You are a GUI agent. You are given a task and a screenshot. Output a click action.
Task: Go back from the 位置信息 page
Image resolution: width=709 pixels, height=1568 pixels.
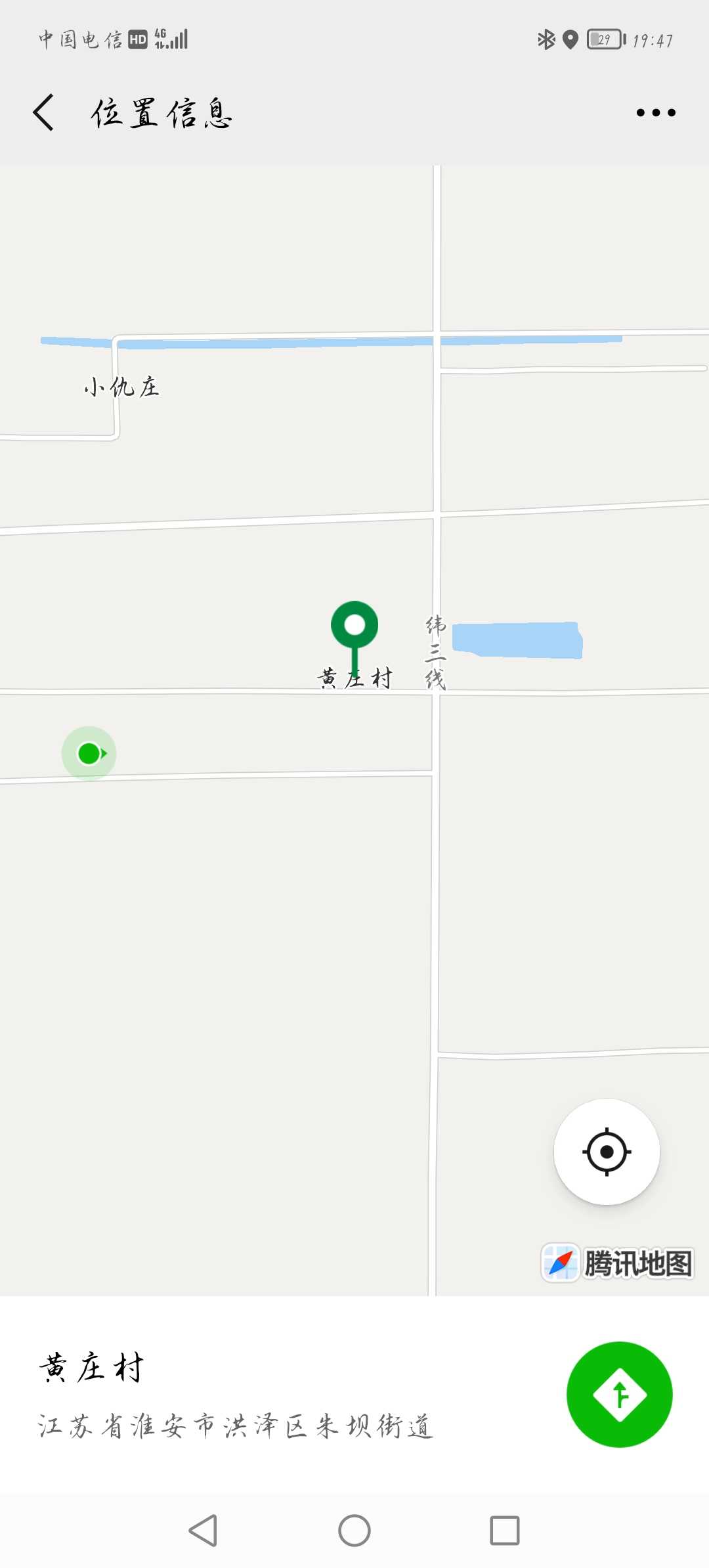tap(43, 112)
